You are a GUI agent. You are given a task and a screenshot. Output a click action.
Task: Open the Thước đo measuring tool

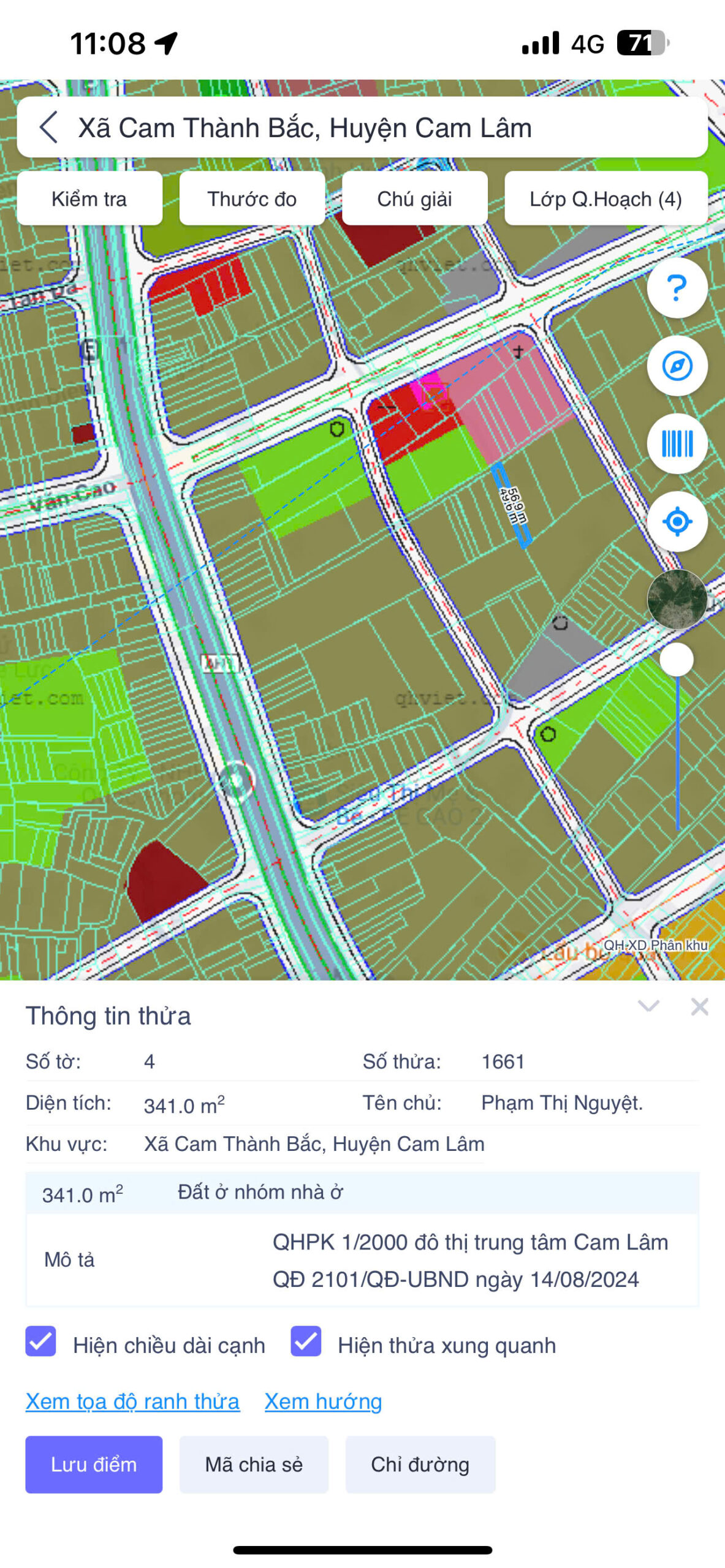coord(252,198)
